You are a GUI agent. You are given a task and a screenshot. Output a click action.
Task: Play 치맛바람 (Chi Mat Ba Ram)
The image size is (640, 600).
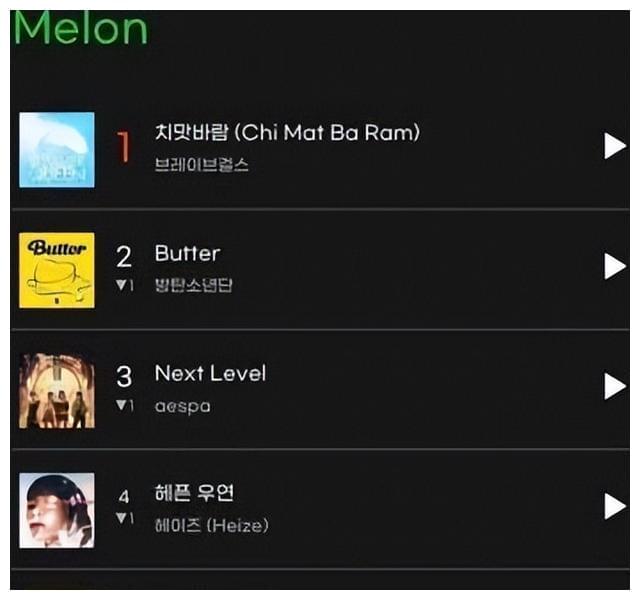point(614,146)
